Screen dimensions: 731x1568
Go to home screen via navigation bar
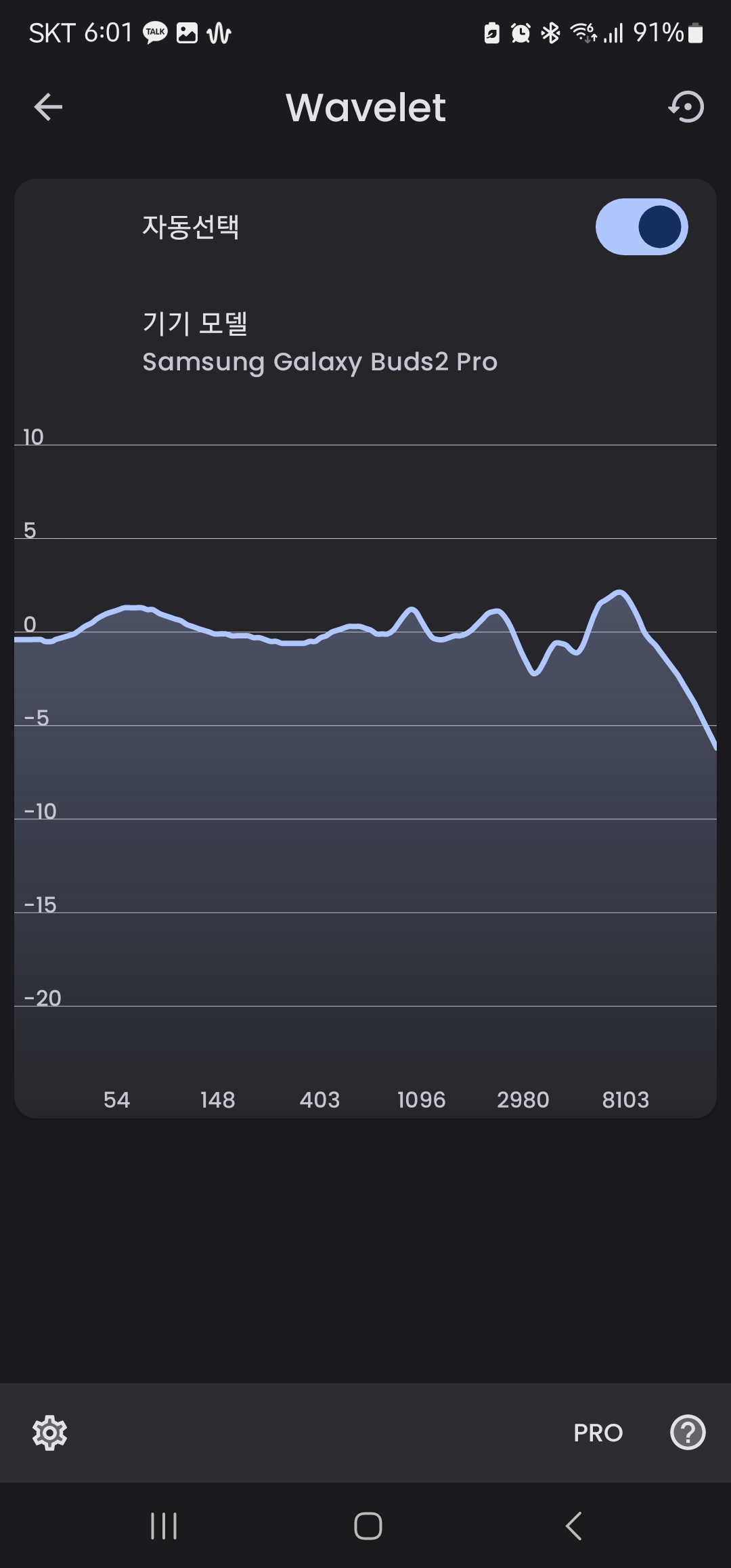(368, 1526)
